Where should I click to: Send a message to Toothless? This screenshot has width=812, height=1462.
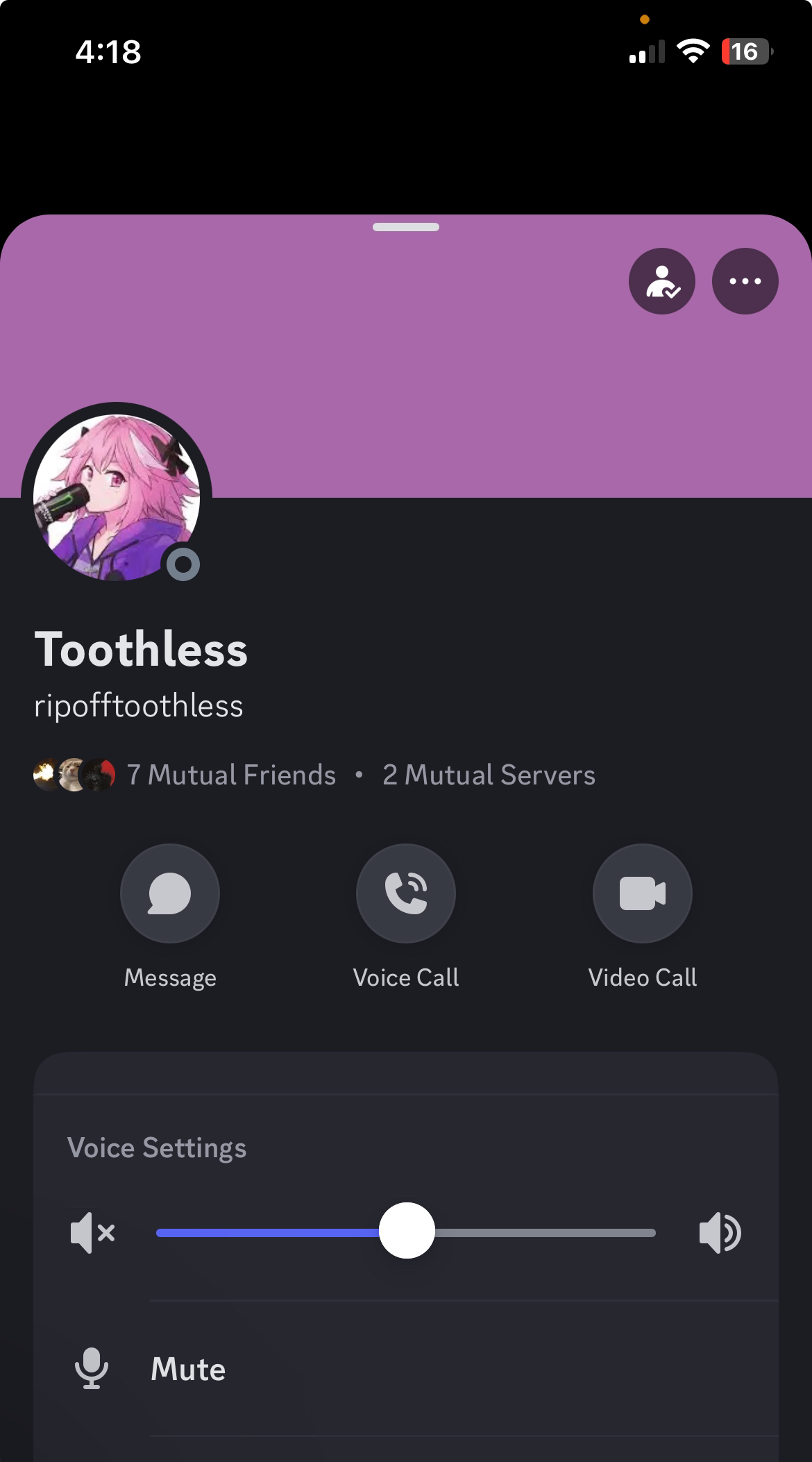tap(170, 893)
